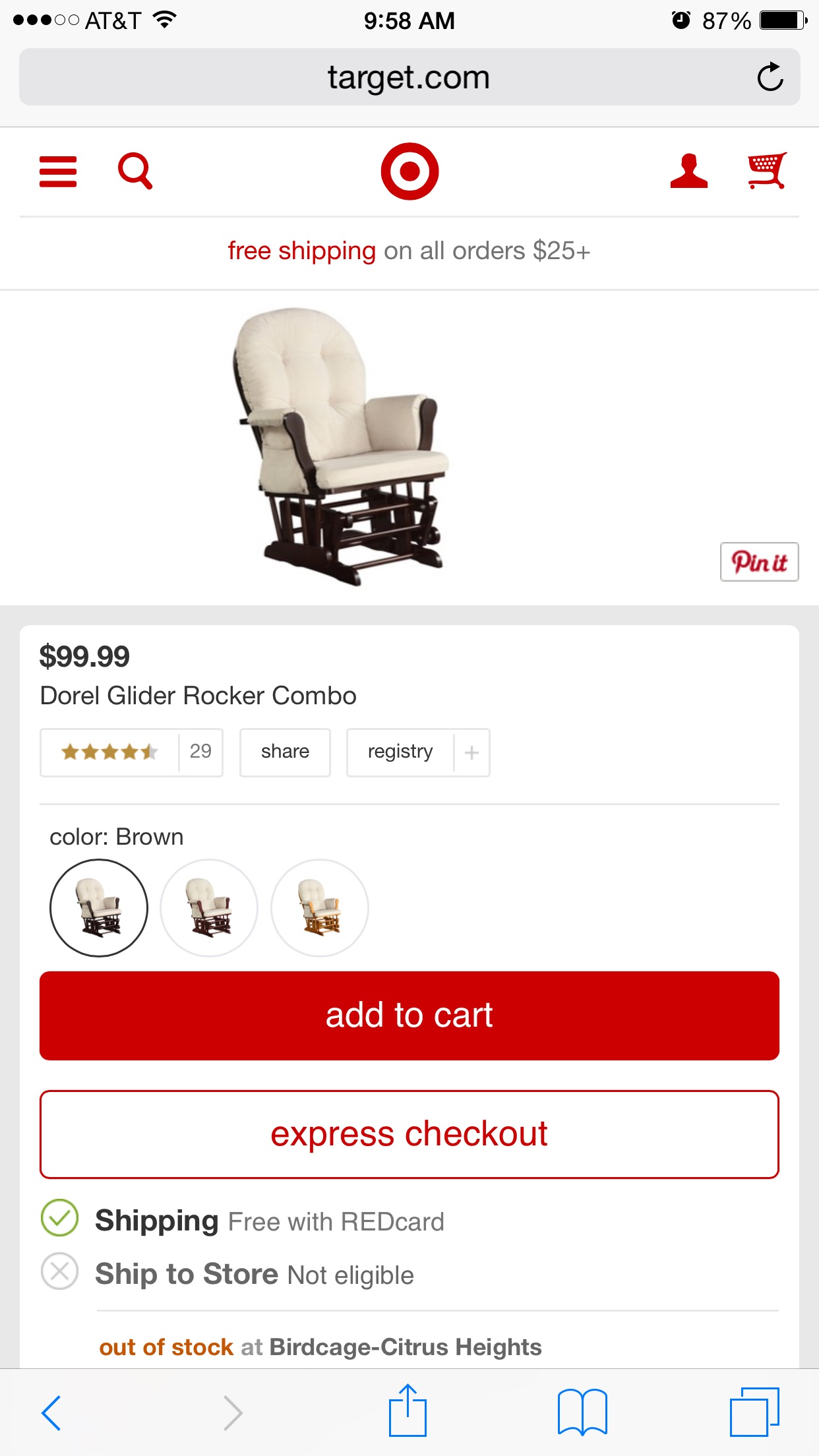The width and height of the screenshot is (819, 1456).
Task: Tap the share button
Action: click(x=285, y=752)
